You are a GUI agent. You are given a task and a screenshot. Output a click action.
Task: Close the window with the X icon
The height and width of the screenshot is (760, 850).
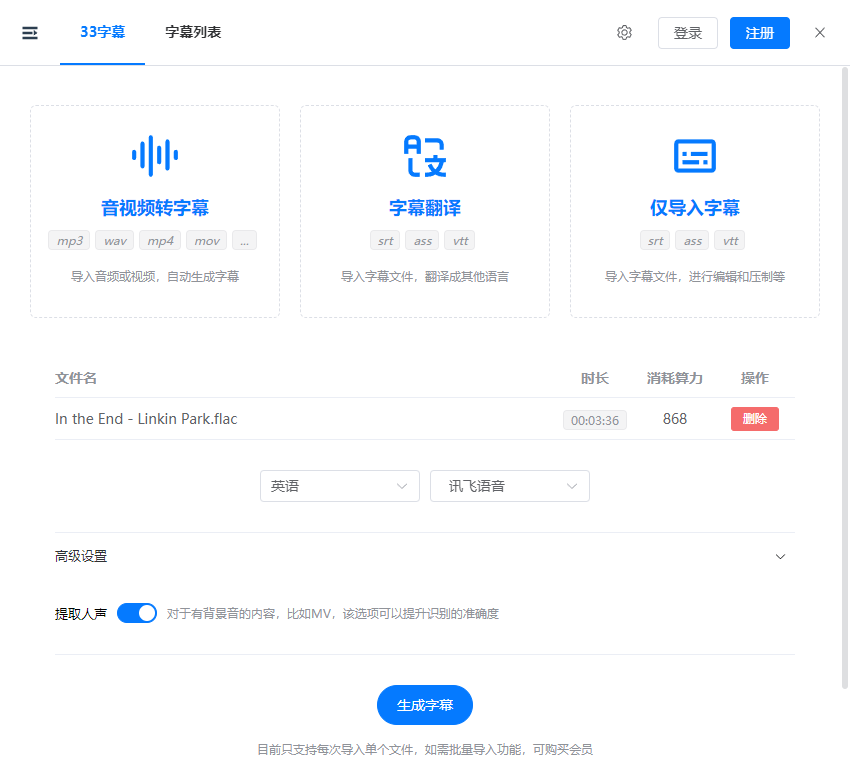pos(820,33)
